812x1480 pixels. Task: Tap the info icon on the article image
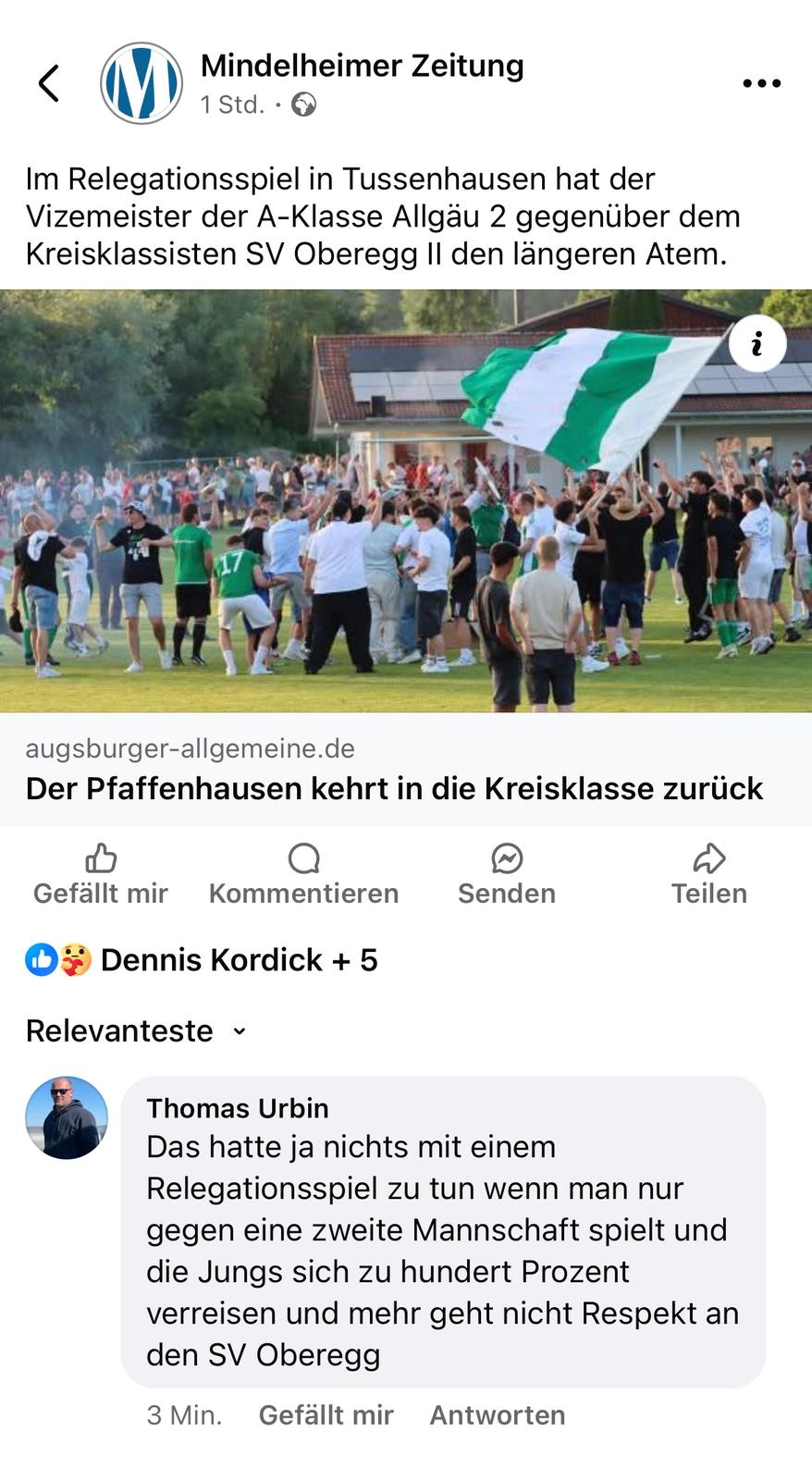click(x=757, y=344)
